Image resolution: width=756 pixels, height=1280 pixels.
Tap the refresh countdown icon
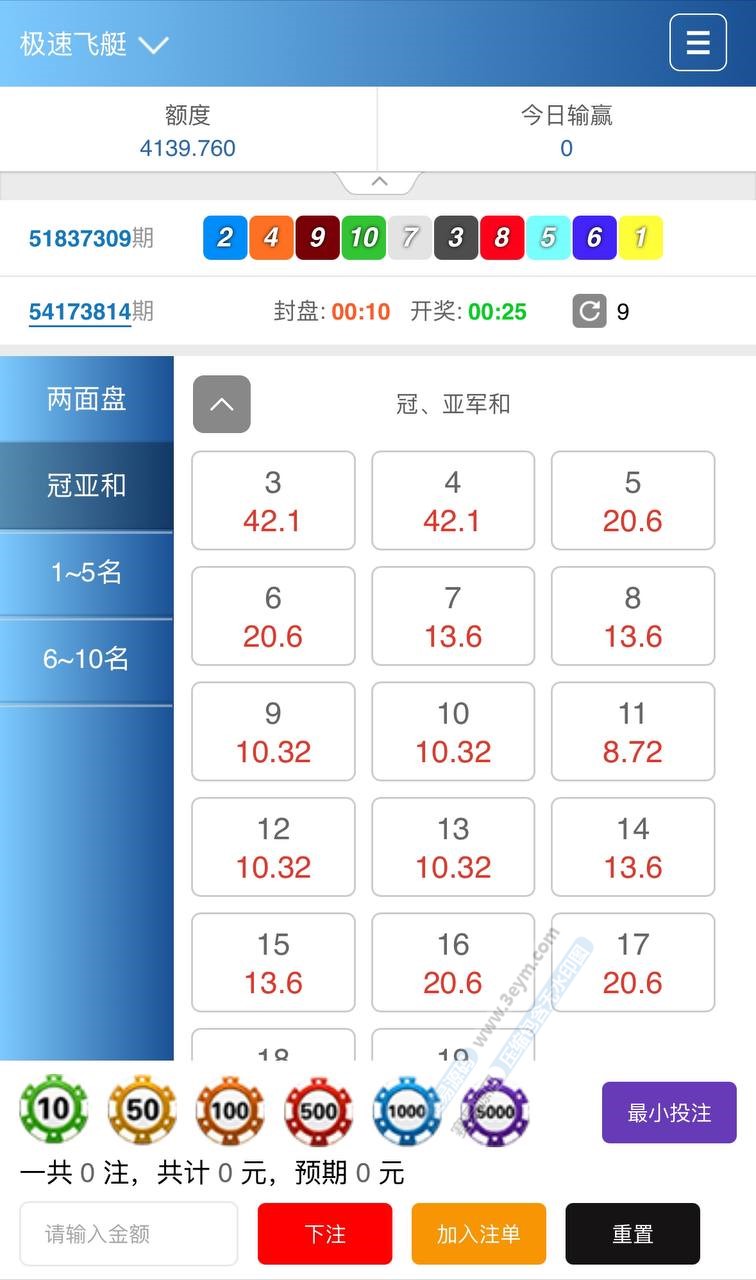point(589,311)
